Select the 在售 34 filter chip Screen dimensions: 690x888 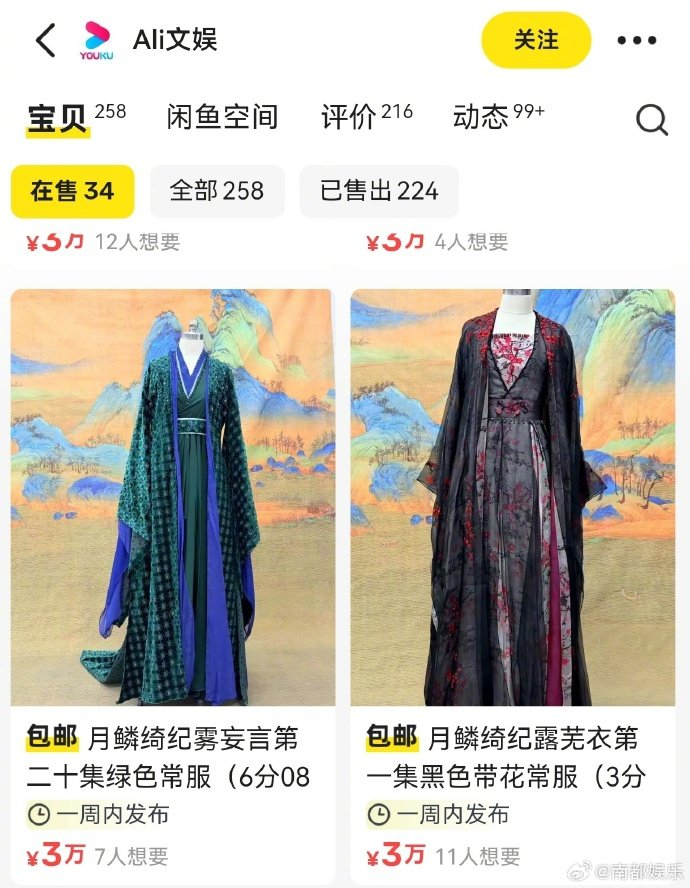point(72,191)
